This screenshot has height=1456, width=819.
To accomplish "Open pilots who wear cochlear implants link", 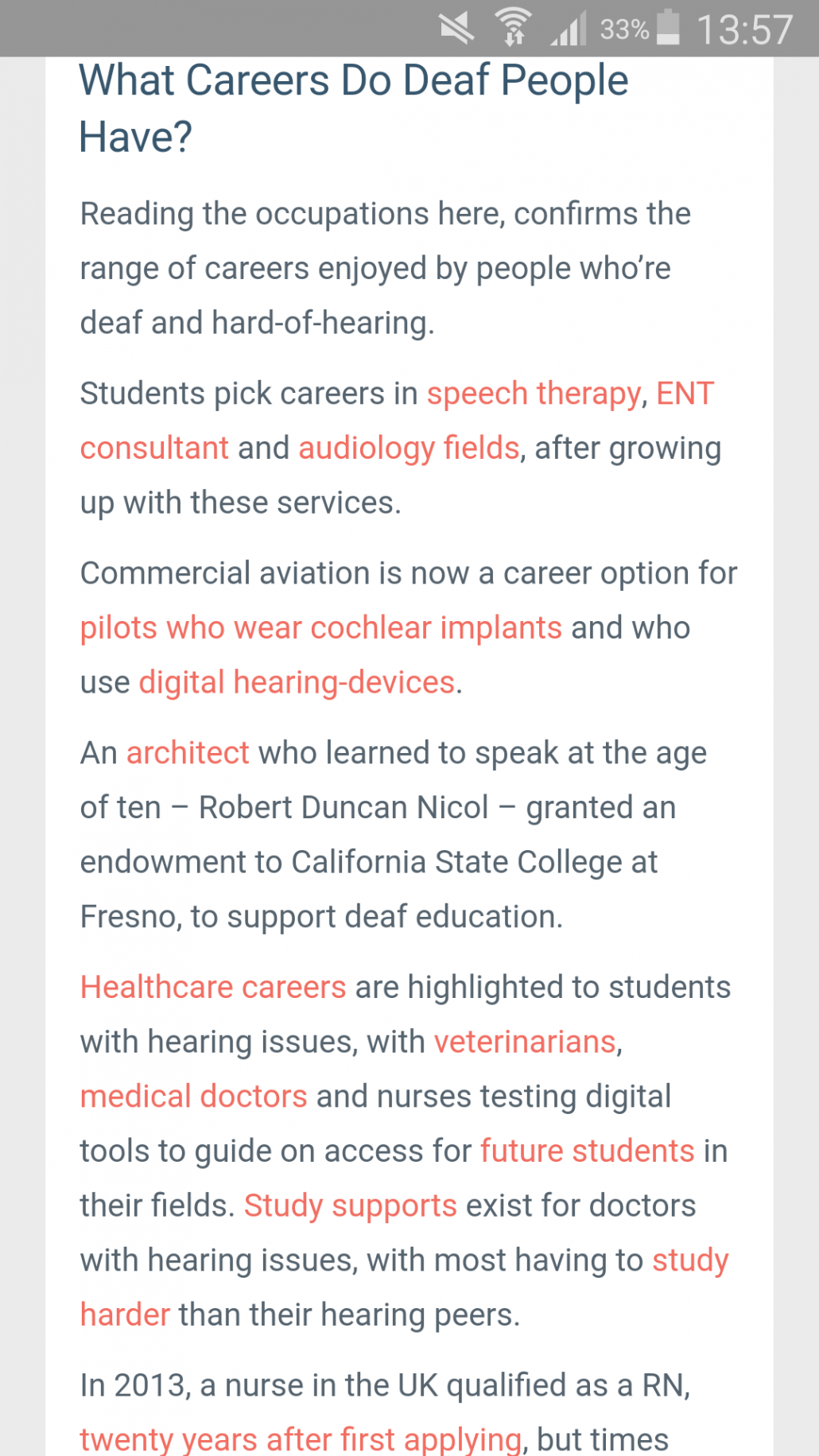I will click(321, 628).
